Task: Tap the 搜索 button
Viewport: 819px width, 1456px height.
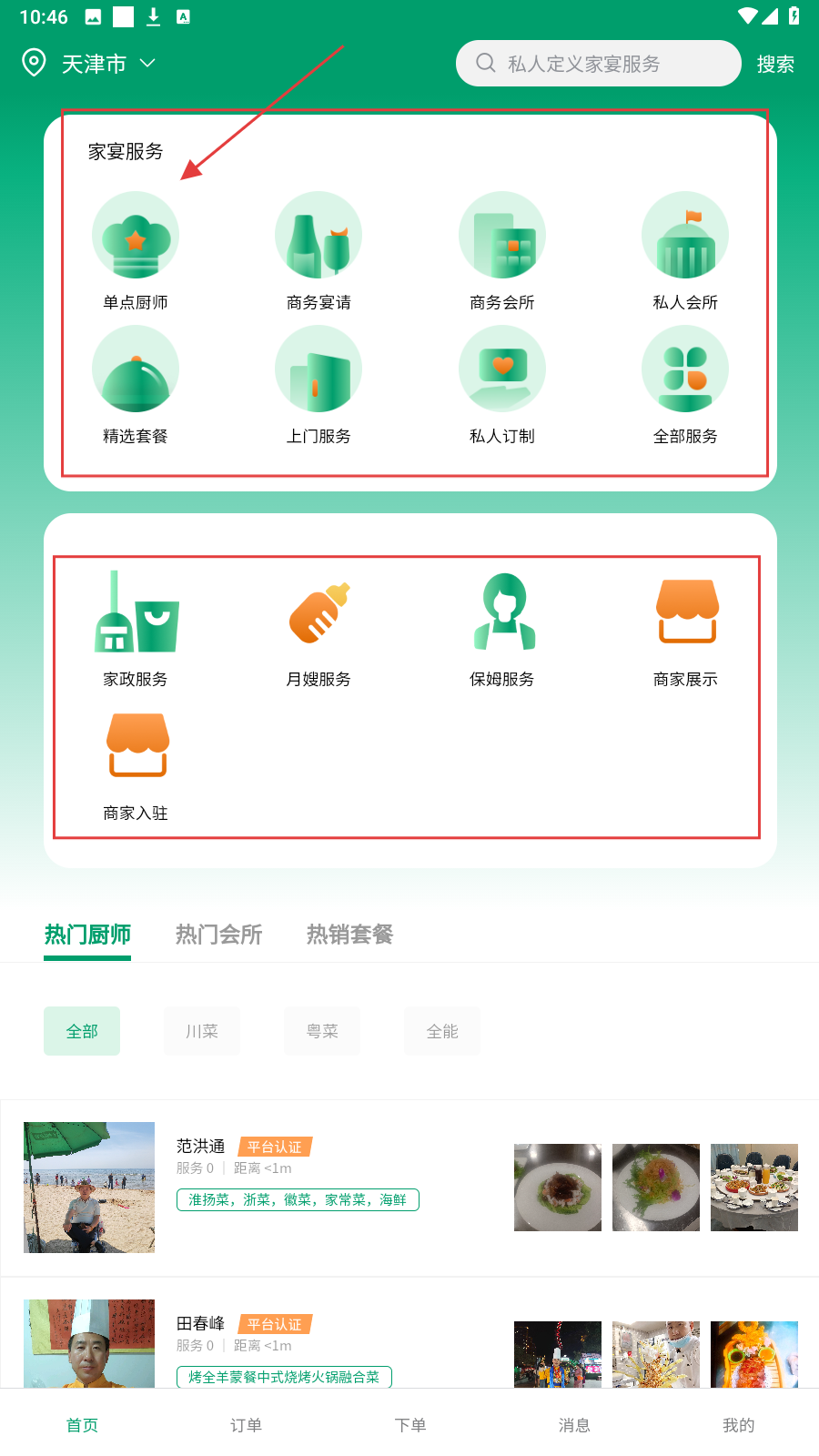Action: (x=775, y=64)
